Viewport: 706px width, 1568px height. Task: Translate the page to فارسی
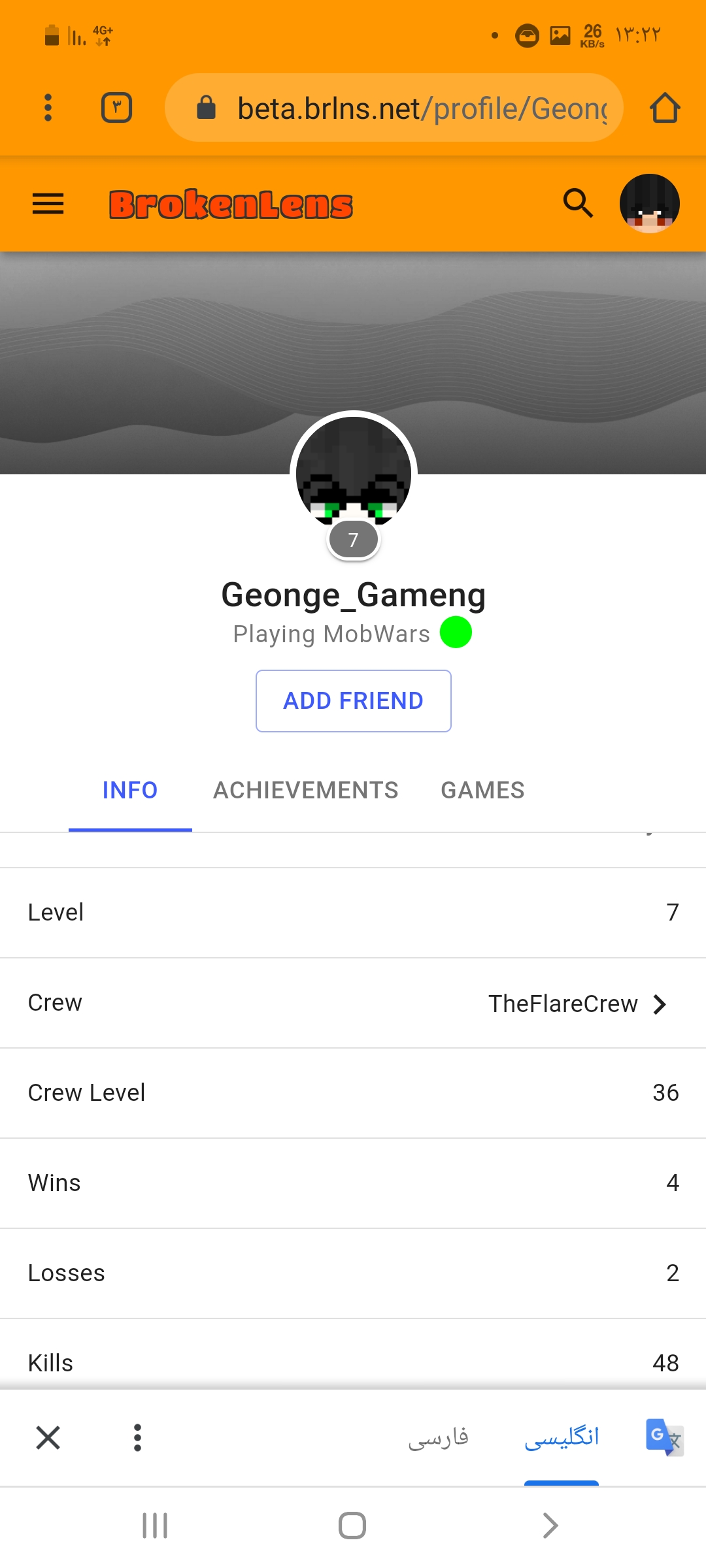pos(439,1437)
